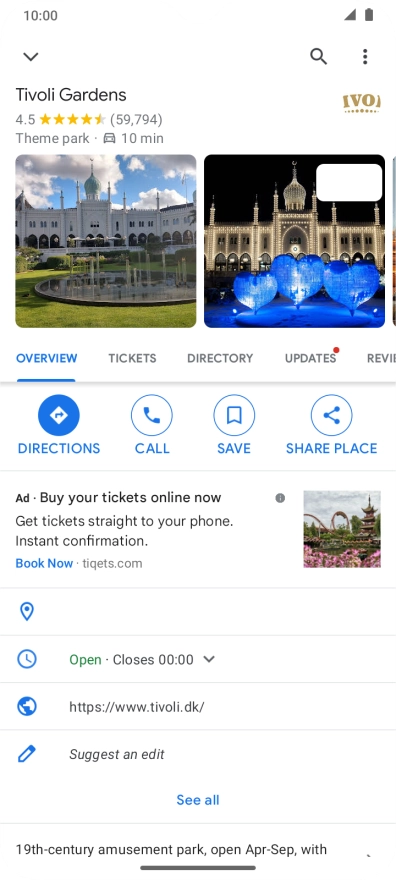
Task: Switch to the Updates tab
Action: 311,358
